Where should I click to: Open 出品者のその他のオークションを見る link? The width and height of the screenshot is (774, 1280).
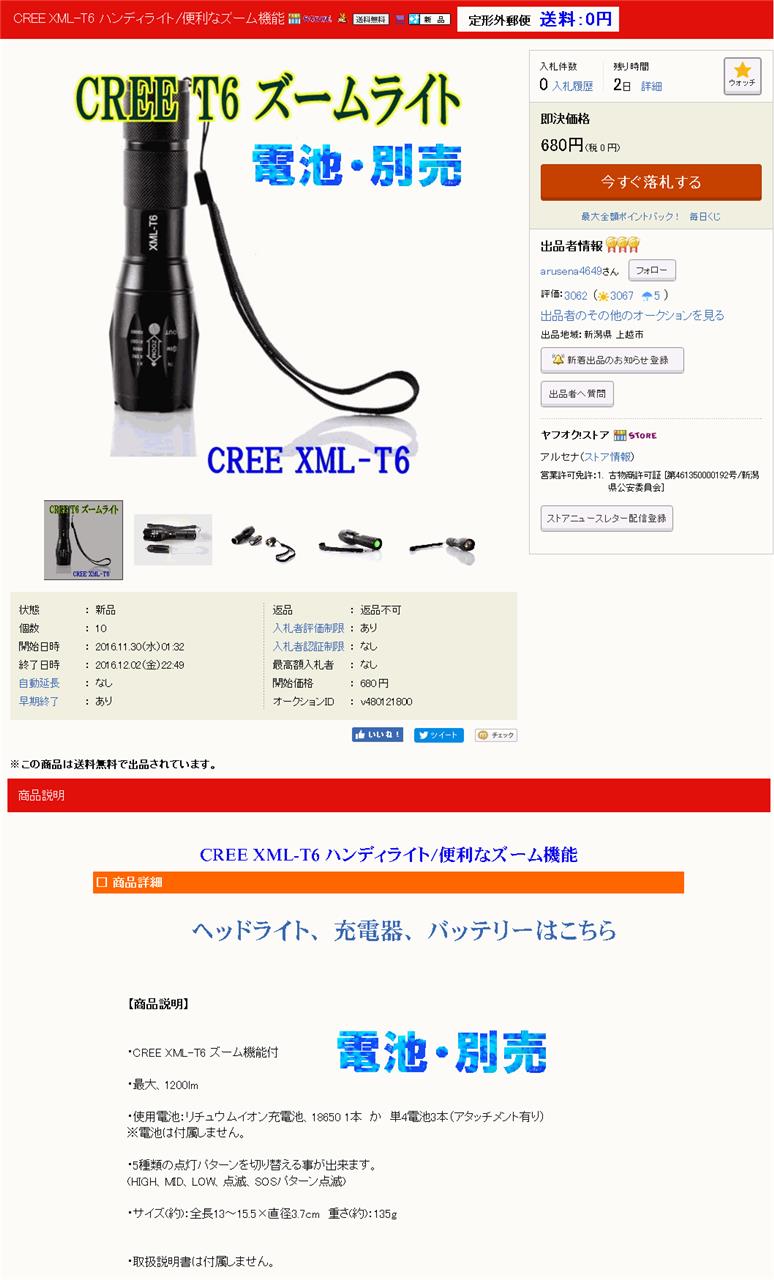(x=632, y=315)
